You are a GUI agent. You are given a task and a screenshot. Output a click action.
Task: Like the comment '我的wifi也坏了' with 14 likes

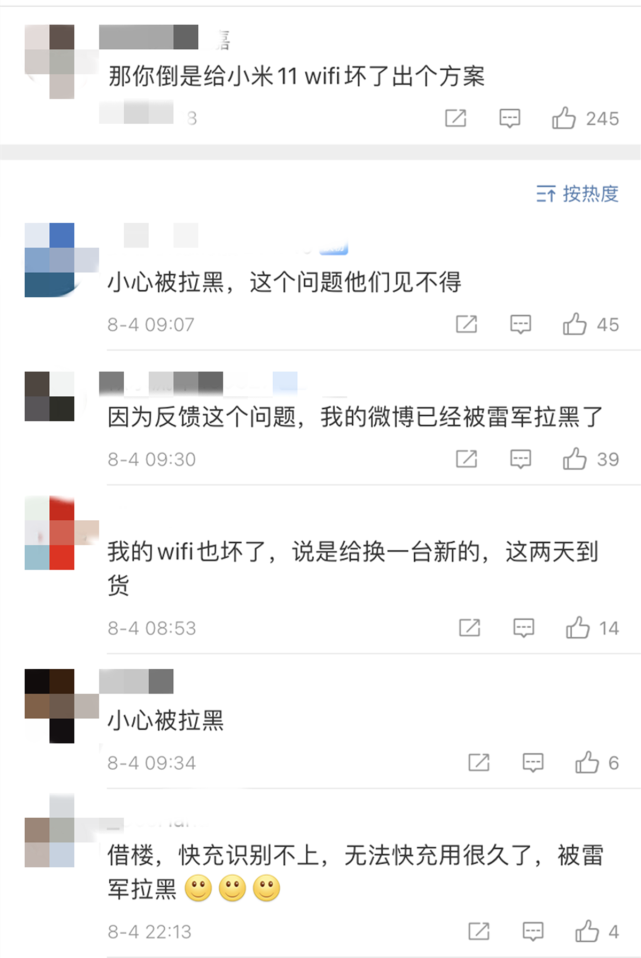[578, 628]
